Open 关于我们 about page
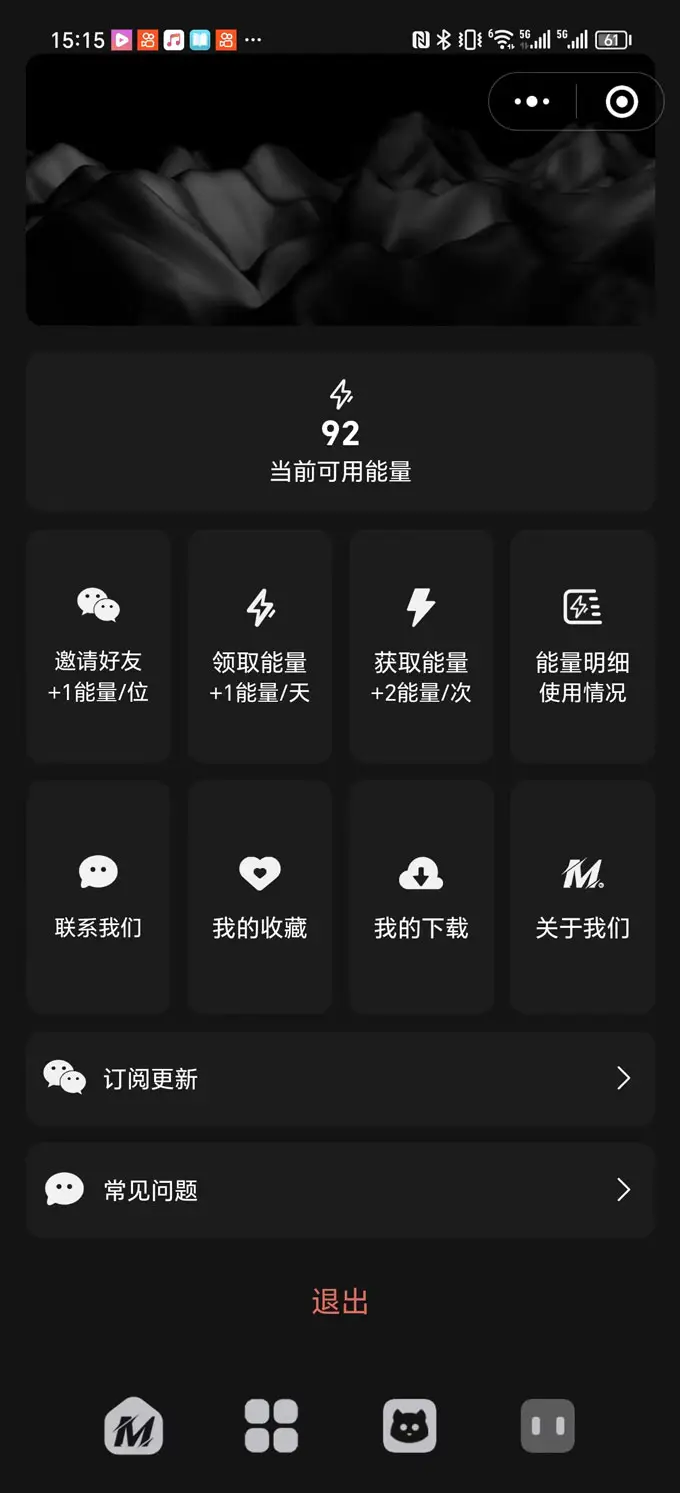Viewport: 680px width, 1493px height. (582, 896)
